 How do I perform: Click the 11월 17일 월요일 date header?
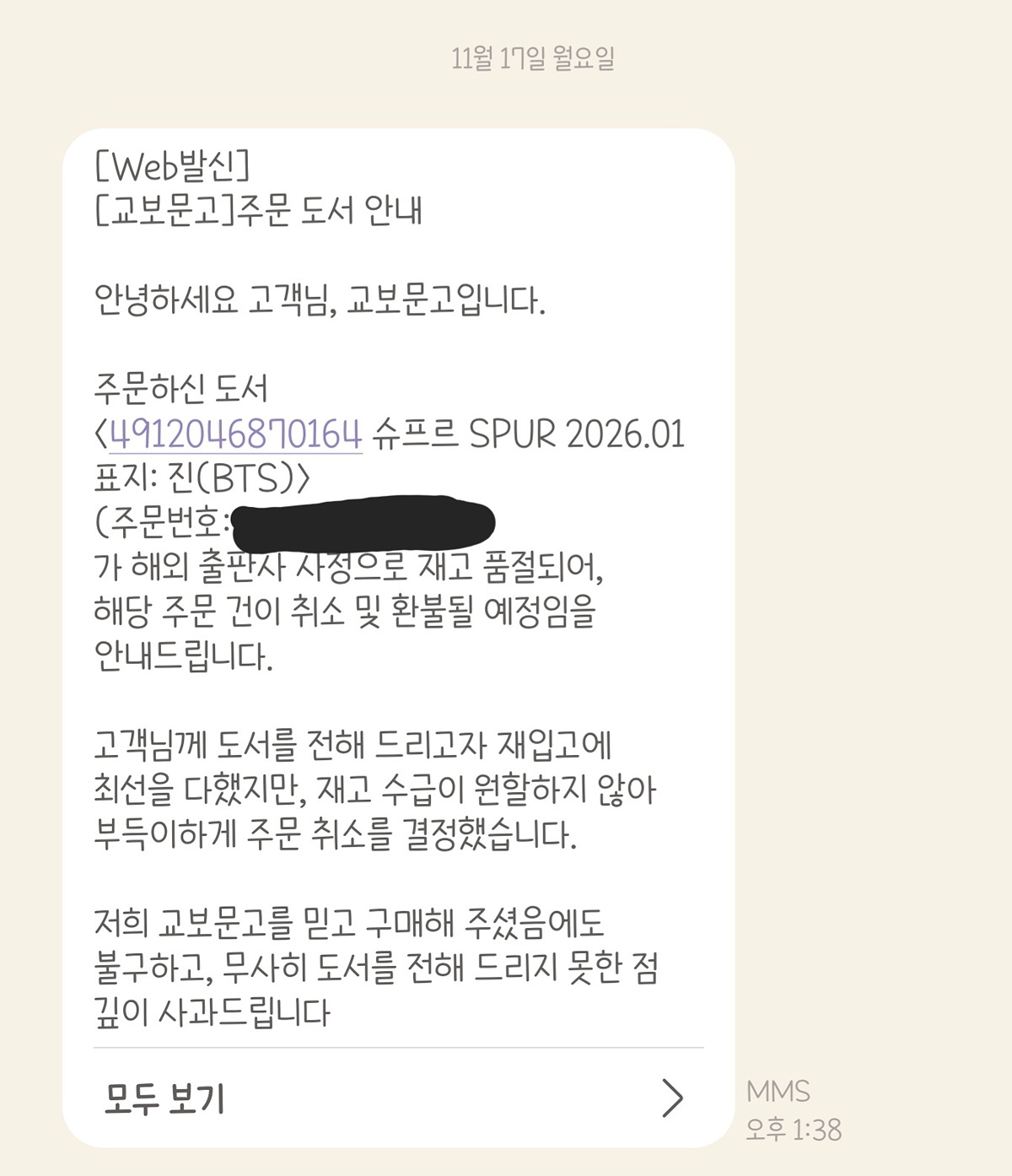(534, 57)
